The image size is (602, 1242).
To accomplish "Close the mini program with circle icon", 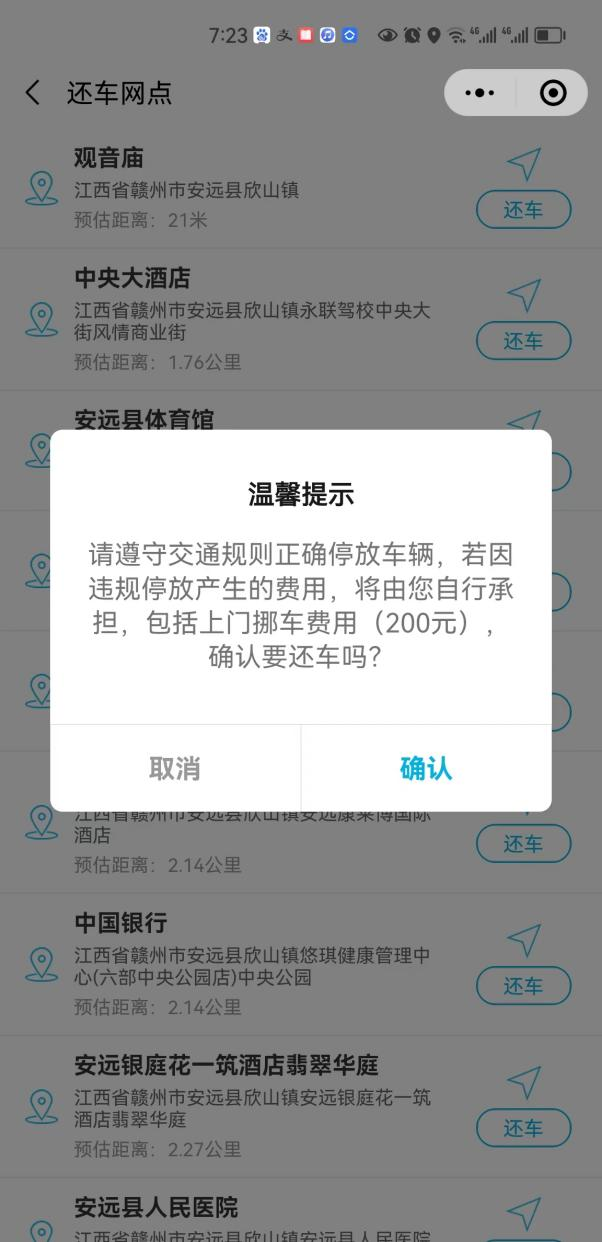I will 552,93.
